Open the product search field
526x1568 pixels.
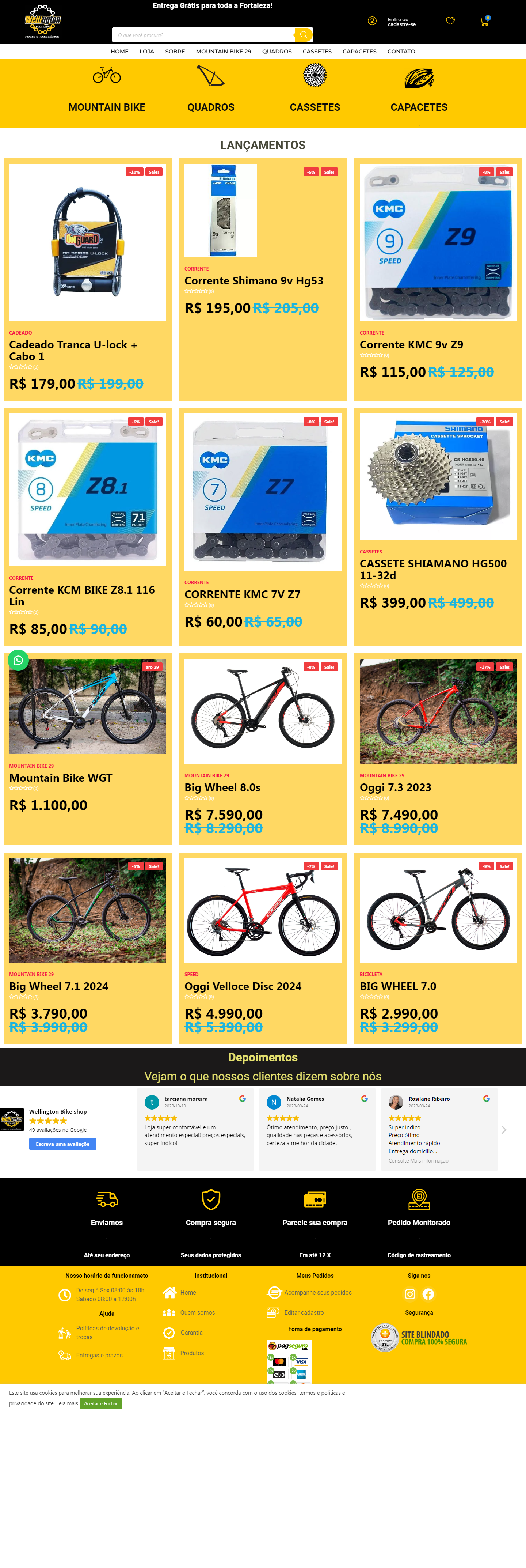(x=203, y=35)
